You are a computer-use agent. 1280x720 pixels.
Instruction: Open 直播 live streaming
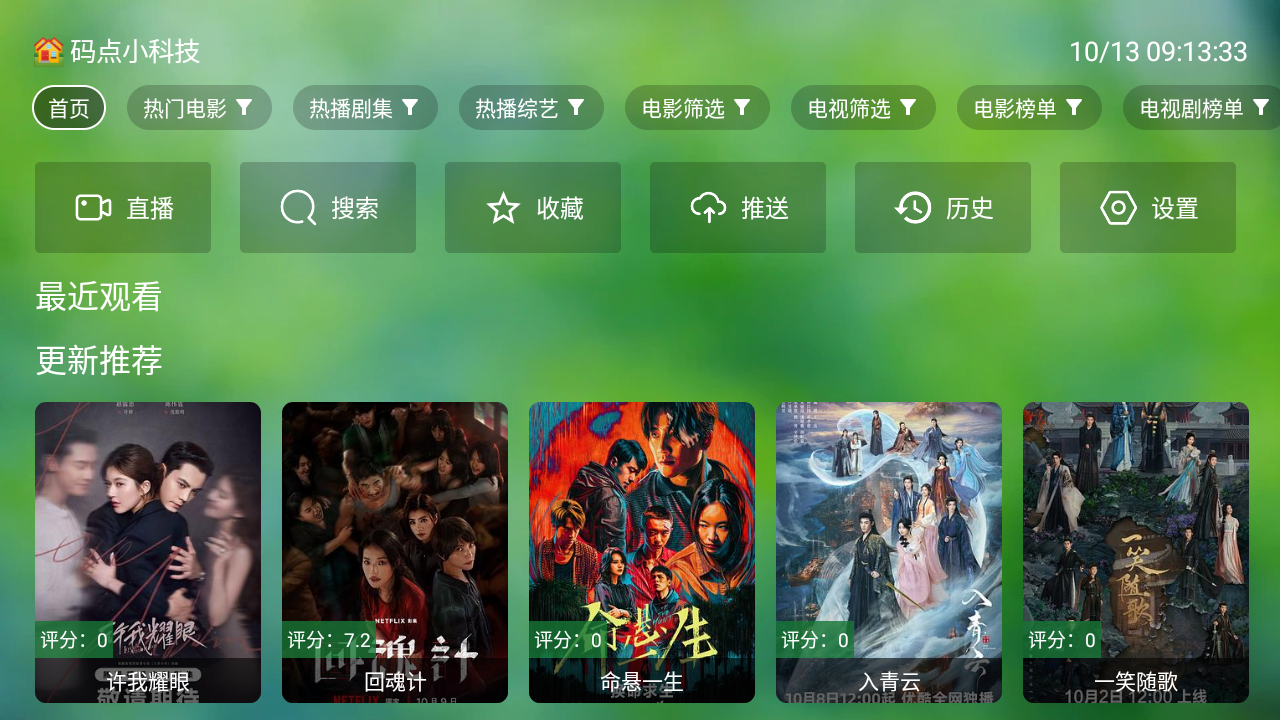(x=123, y=208)
